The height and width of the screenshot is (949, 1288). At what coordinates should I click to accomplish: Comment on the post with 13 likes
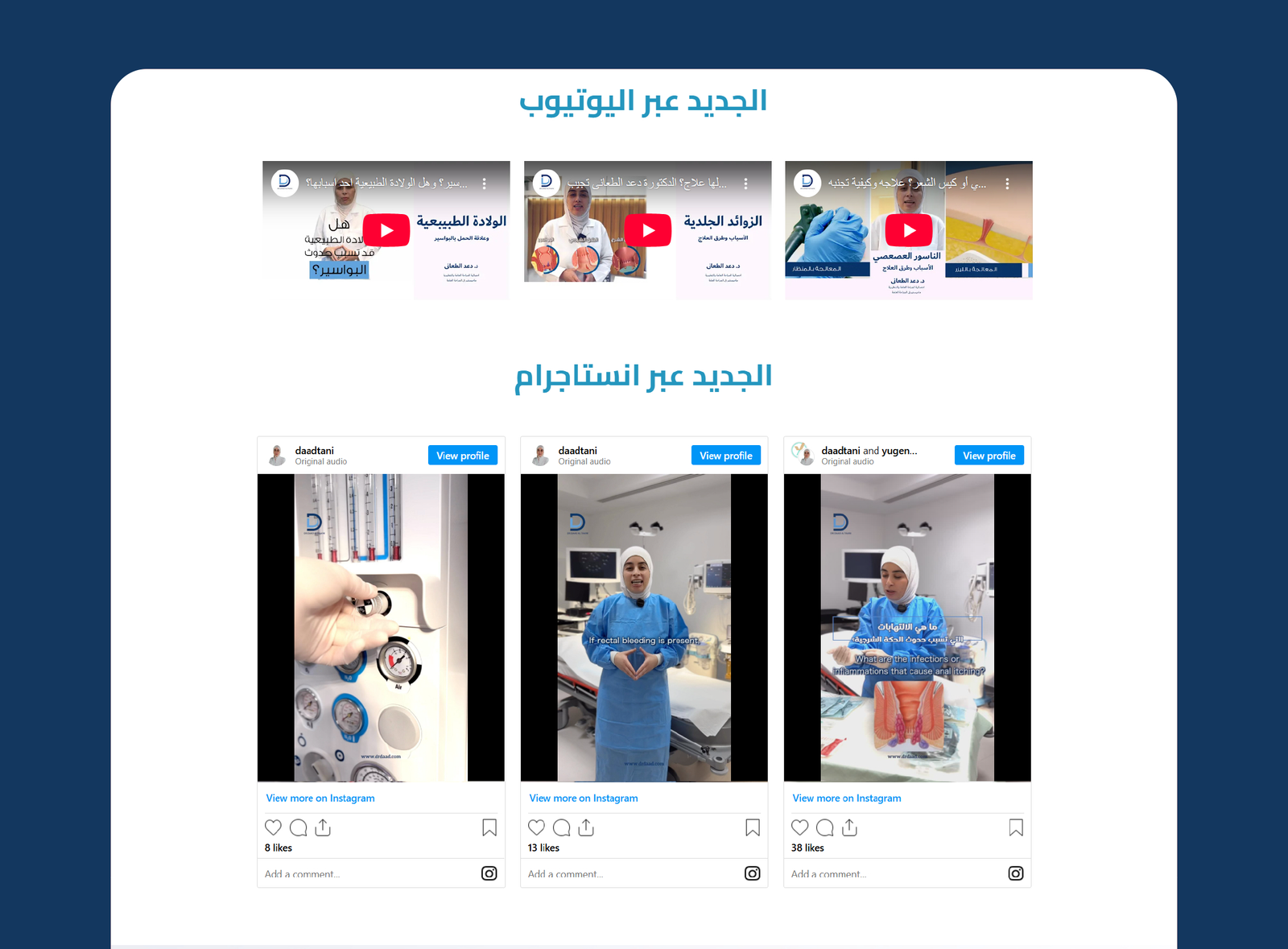(562, 827)
